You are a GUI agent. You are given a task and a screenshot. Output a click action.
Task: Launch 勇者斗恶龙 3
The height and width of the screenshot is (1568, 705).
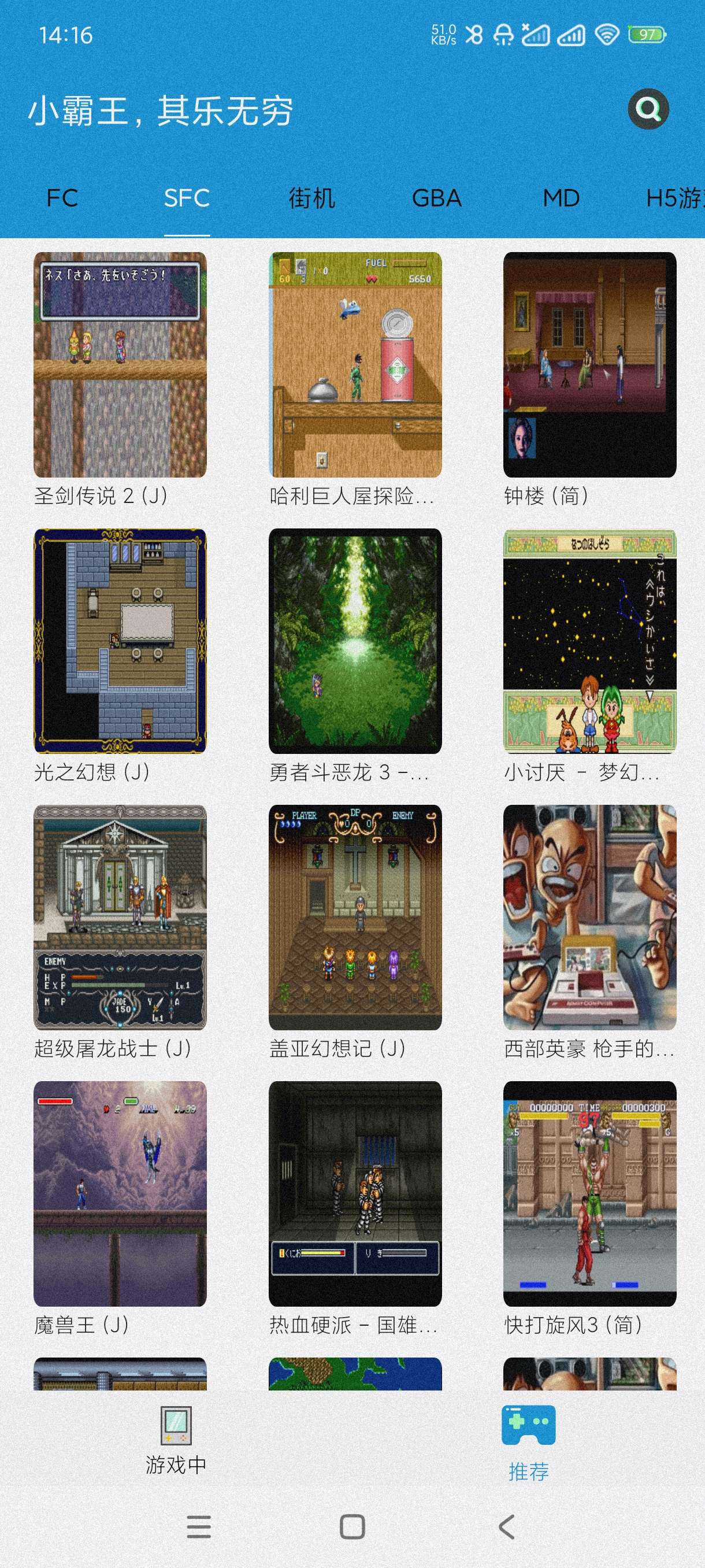pyautogui.click(x=355, y=641)
